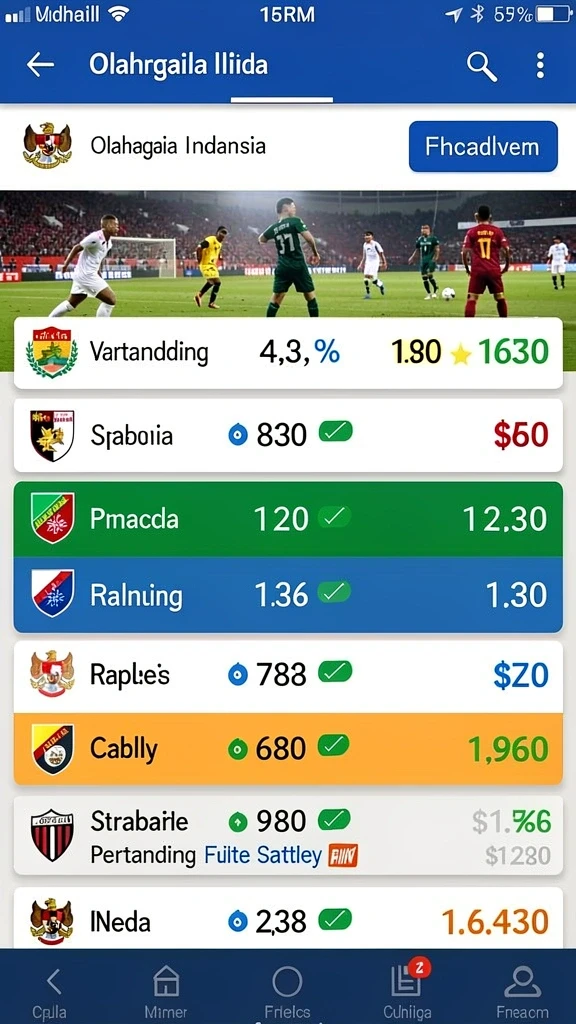Open the Raples row
Image resolution: width=576 pixels, height=1024 pixels.
tap(288, 677)
